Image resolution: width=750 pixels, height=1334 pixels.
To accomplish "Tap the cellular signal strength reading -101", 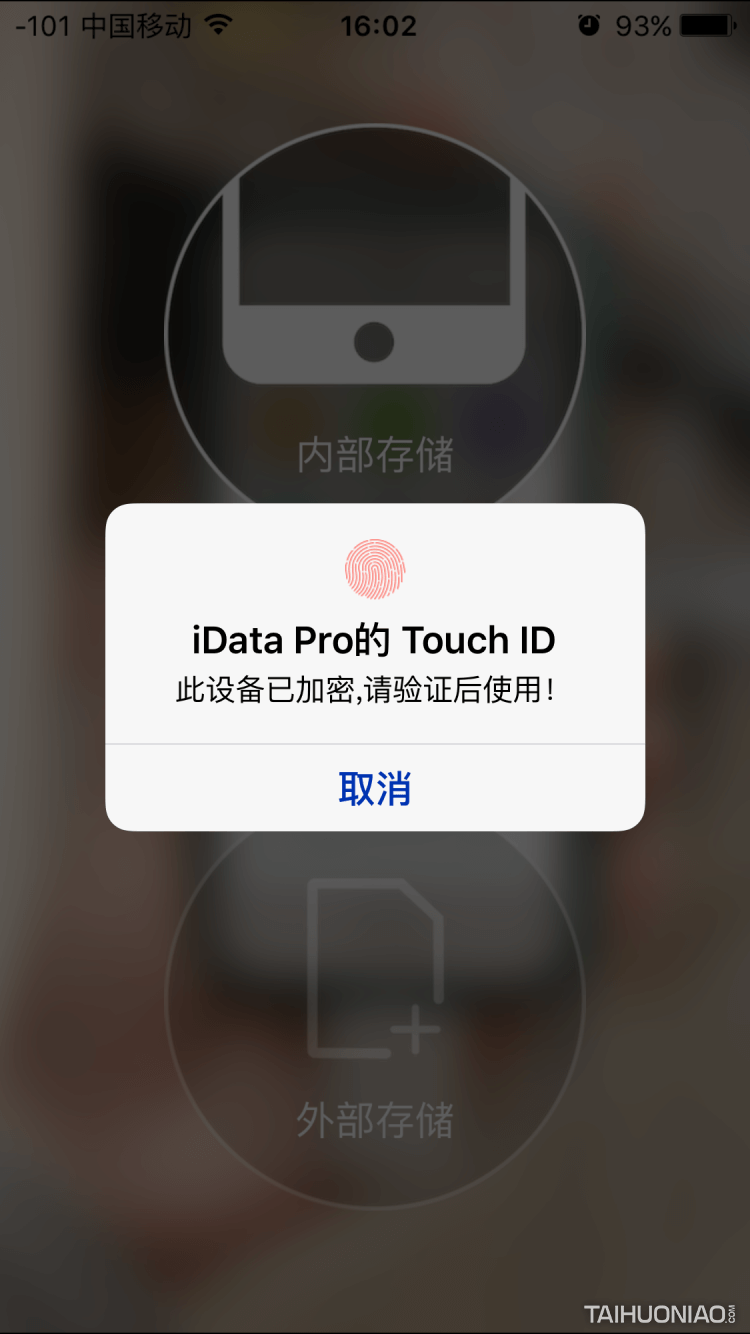I will pyautogui.click(x=42, y=26).
